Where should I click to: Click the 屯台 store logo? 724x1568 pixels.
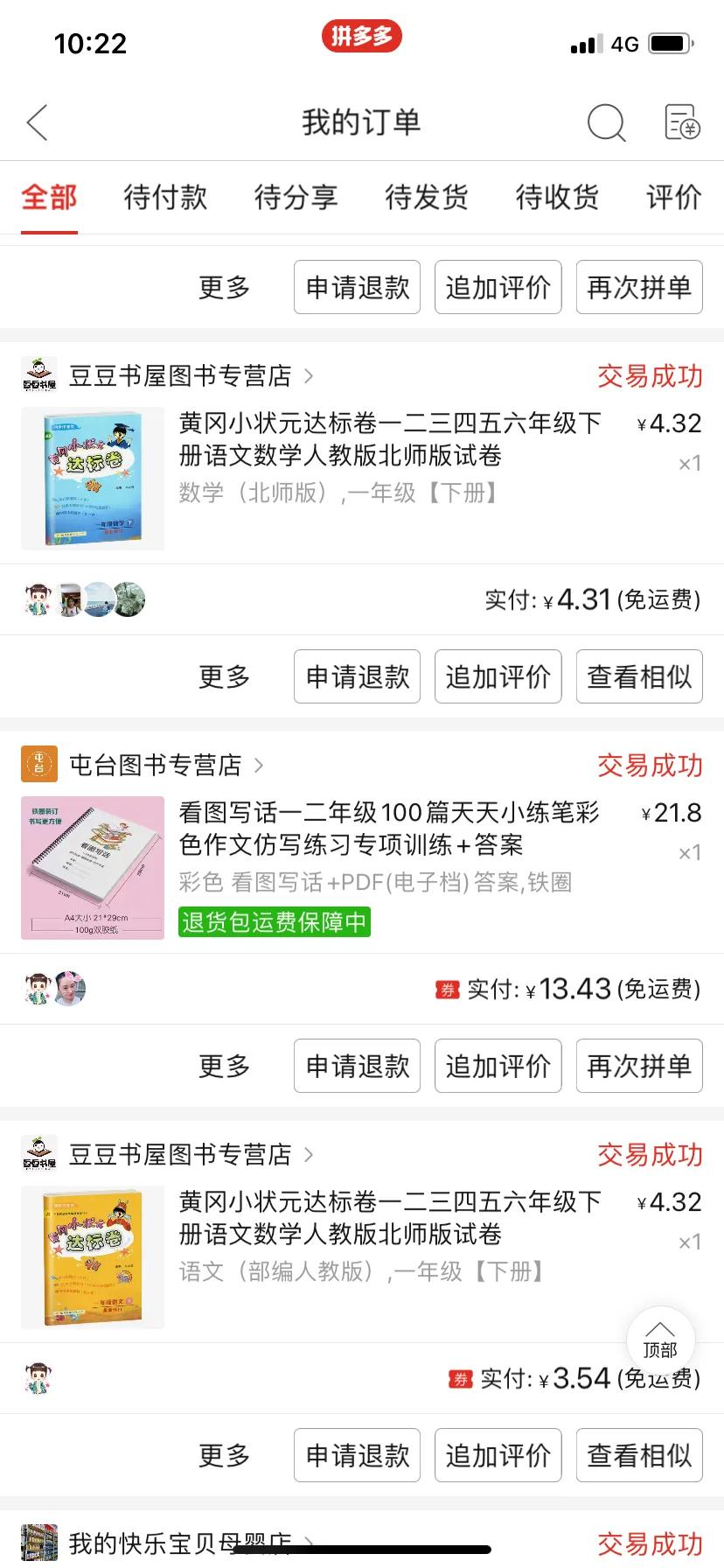[38, 764]
